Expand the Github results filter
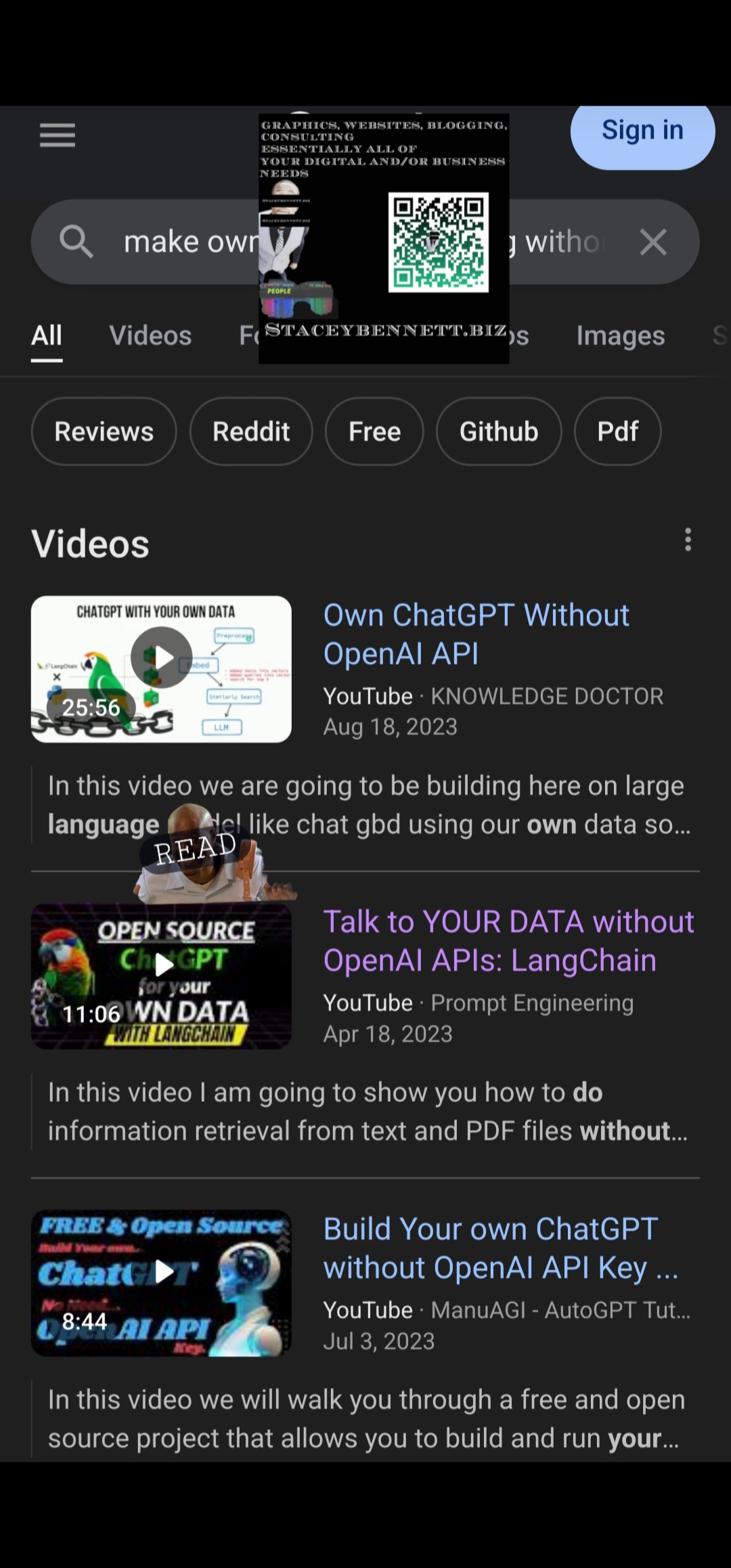This screenshot has height=1568, width=731. 498,431
